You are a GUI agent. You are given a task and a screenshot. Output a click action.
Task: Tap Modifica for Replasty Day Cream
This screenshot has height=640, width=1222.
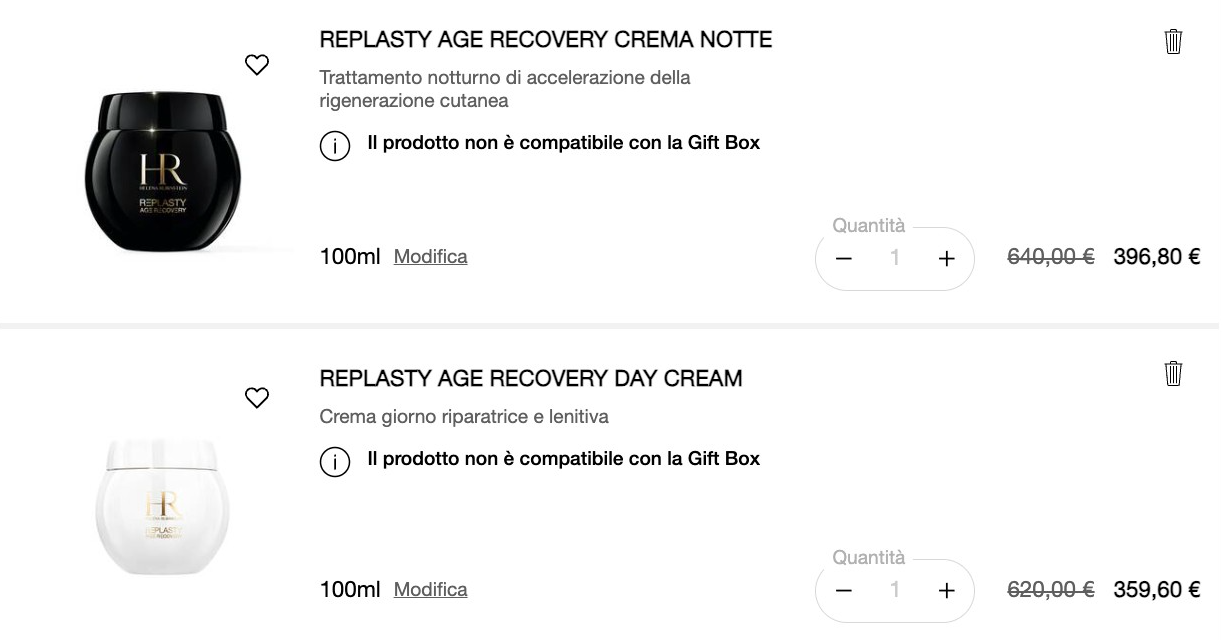(x=430, y=590)
